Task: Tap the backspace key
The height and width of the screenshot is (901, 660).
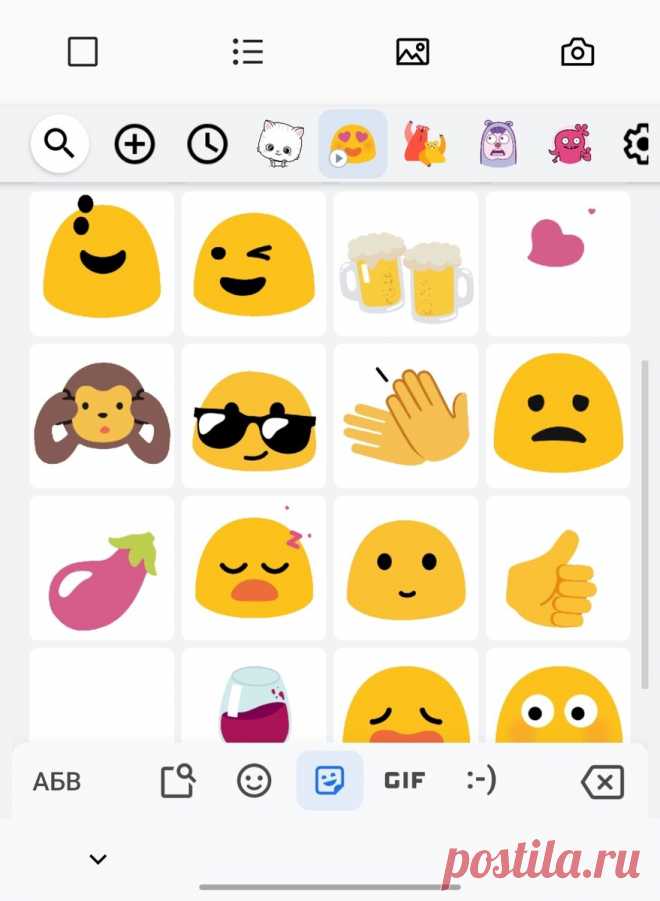Action: [602, 781]
